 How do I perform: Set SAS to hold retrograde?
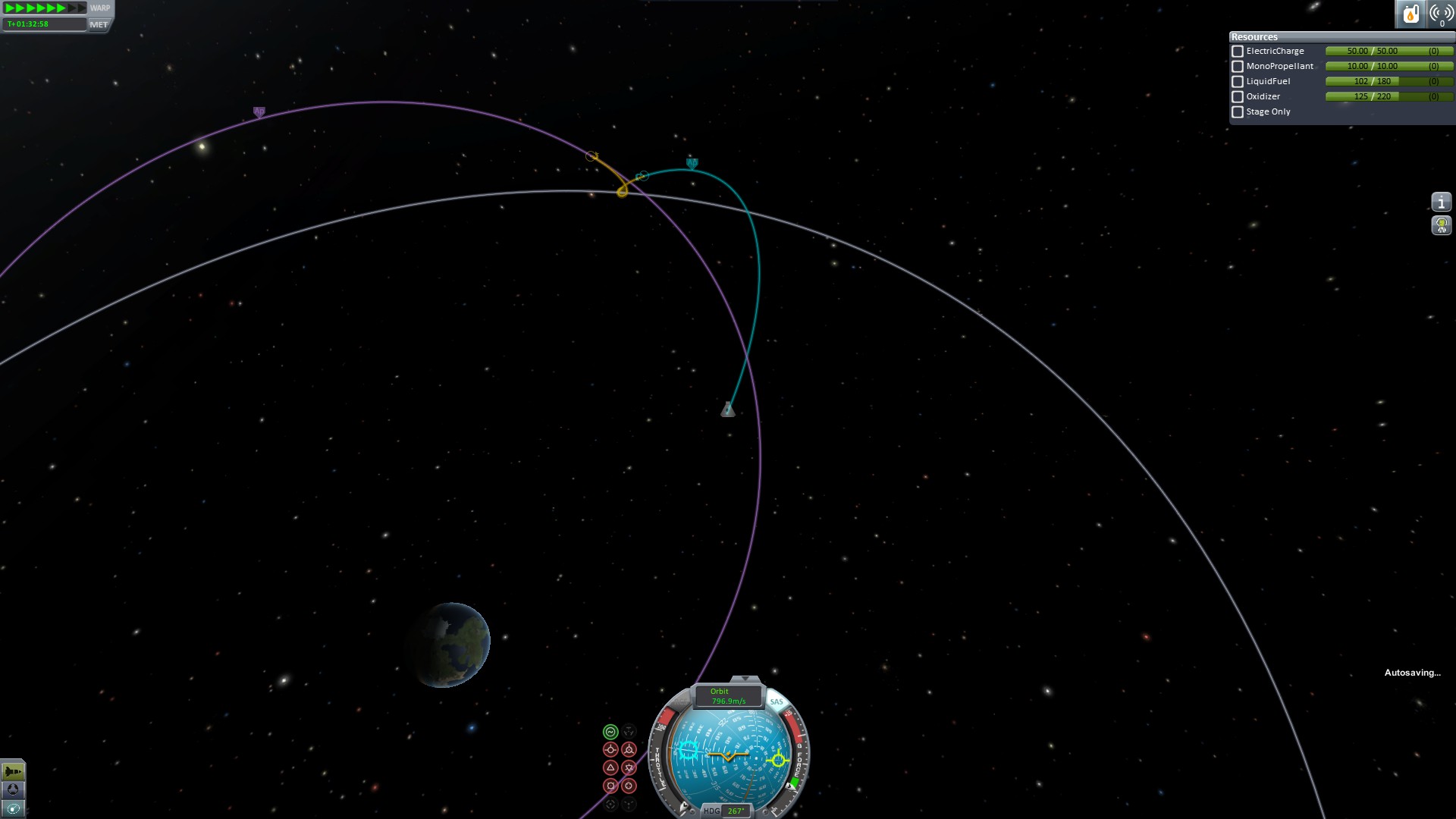pos(629,750)
